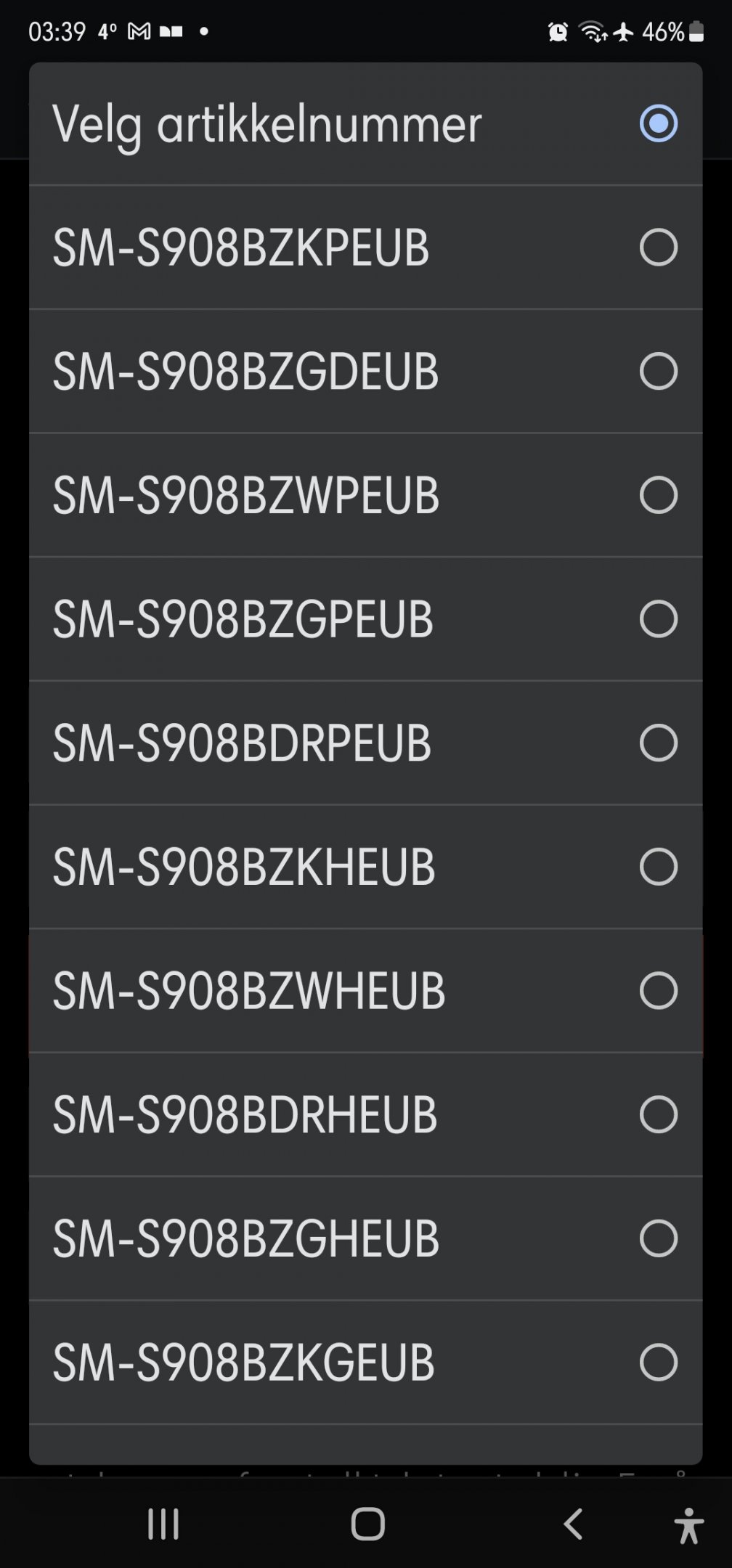Select SM-S908BZWHEUB

coord(365,991)
